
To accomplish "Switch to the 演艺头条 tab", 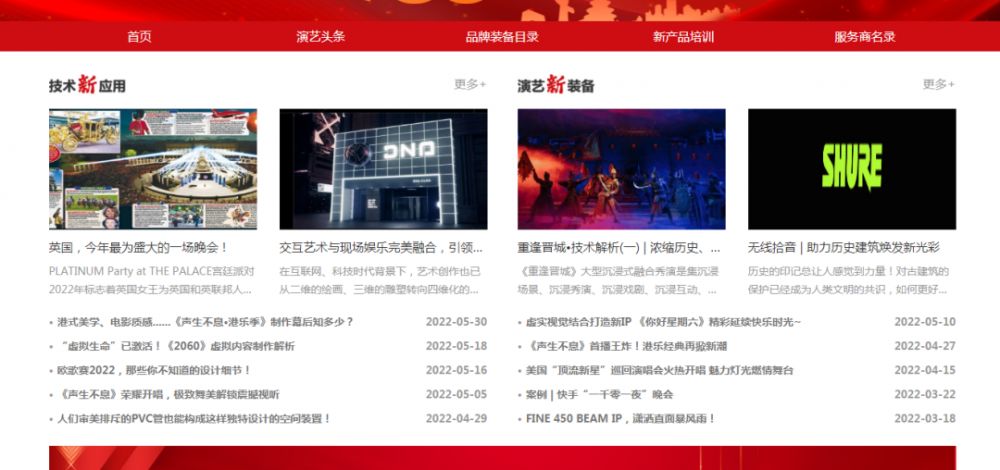I will 321,37.
